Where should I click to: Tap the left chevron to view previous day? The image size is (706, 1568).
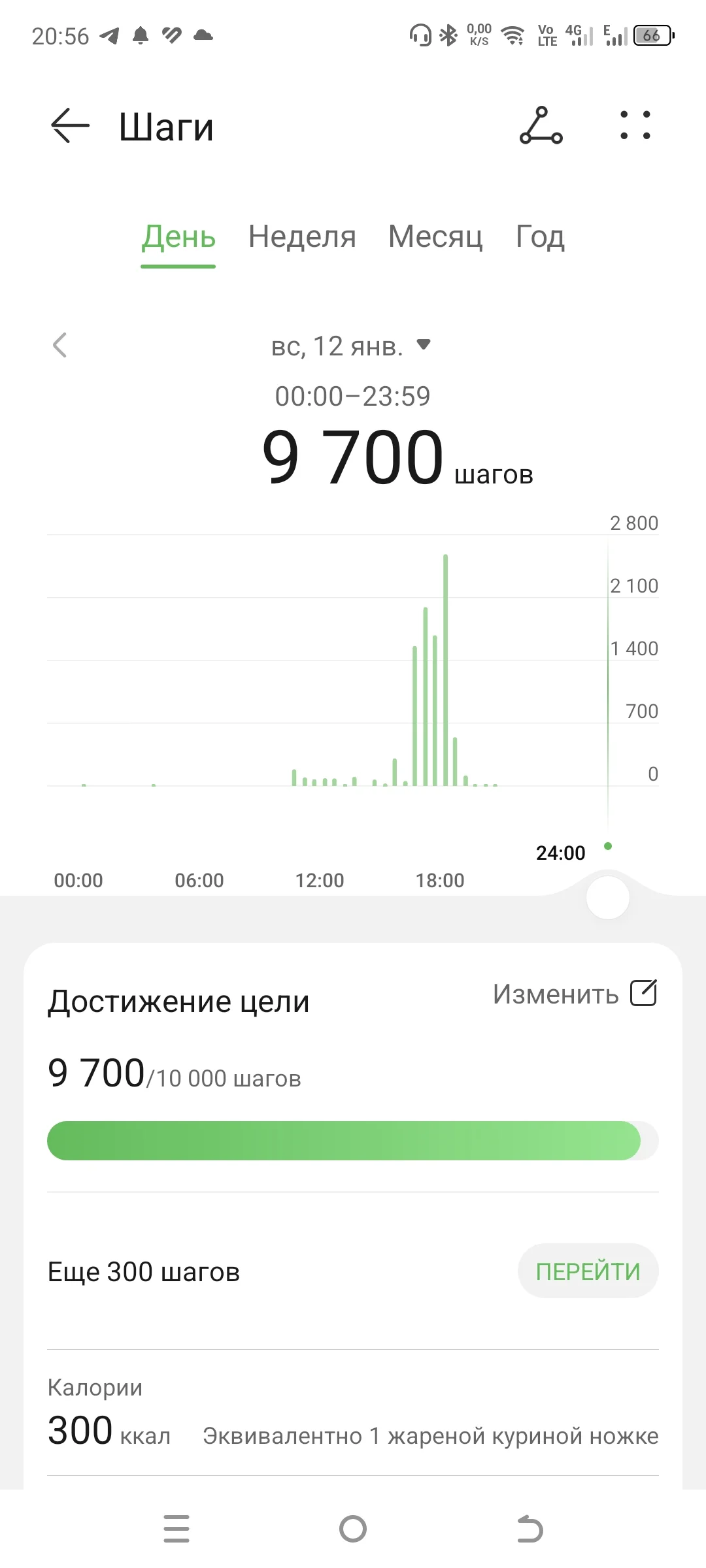[x=60, y=346]
